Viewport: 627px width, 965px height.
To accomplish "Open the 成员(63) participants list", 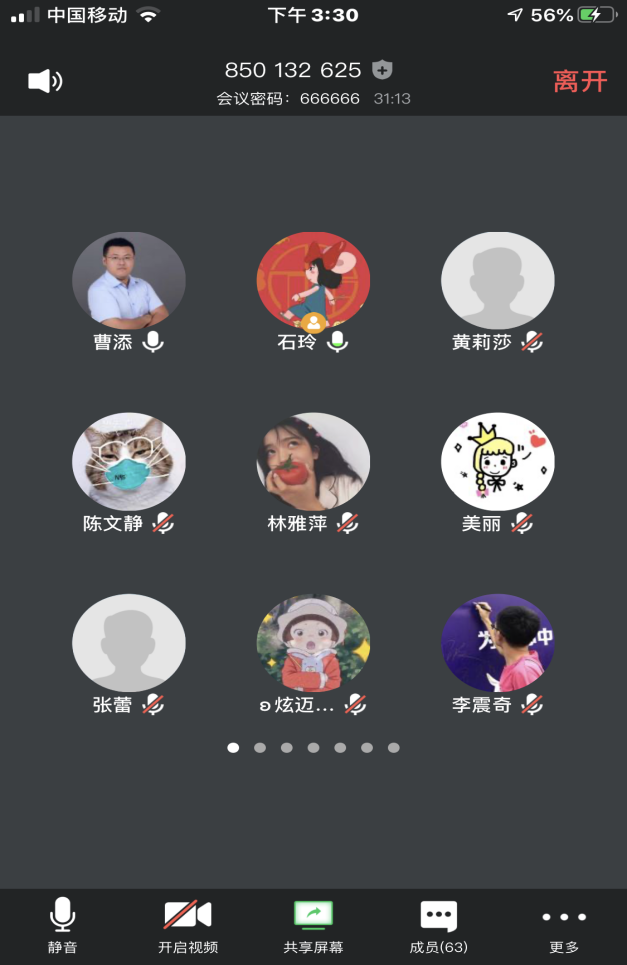I will (x=438, y=925).
